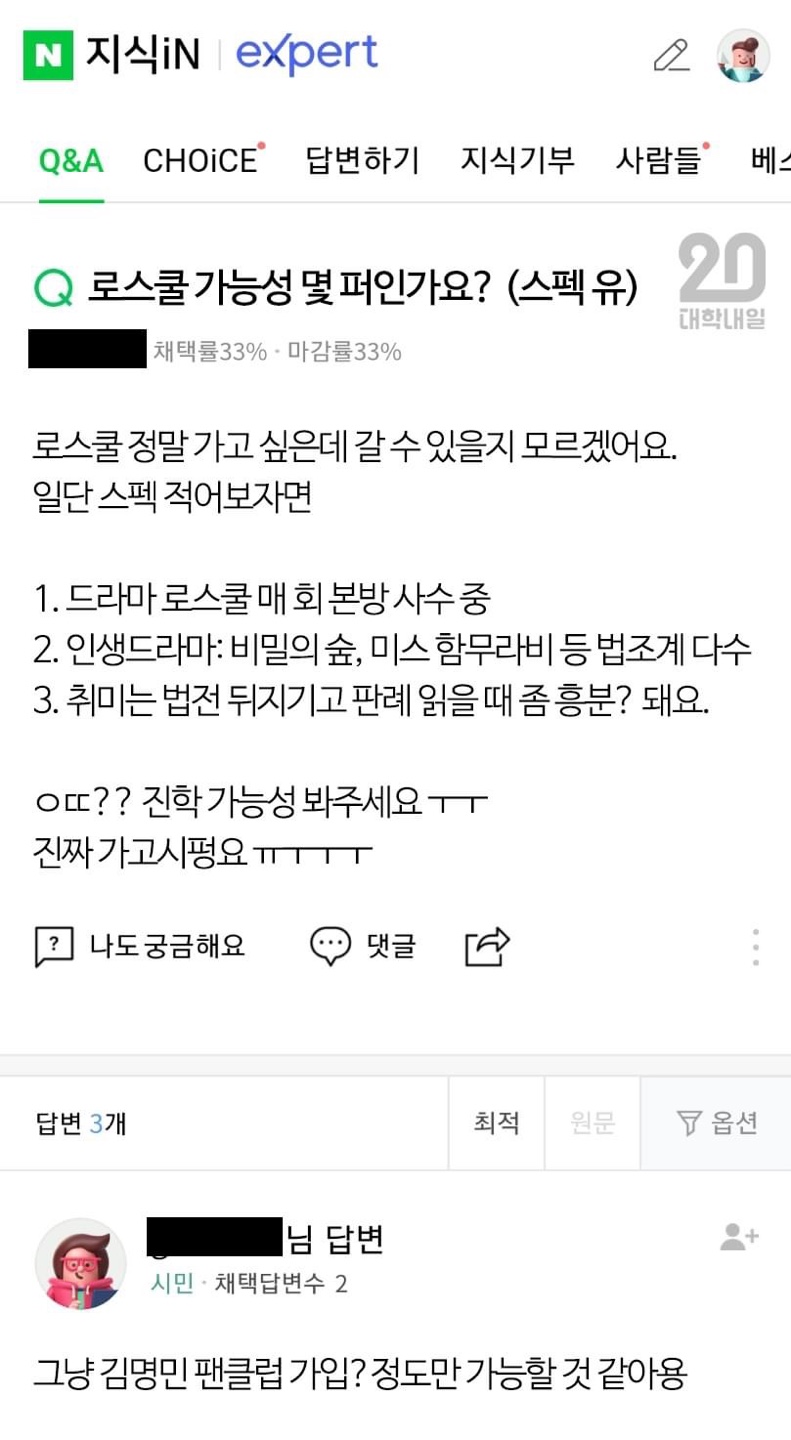Viewport: 791px width, 1440px height.
Task: Open the 답변하기 tab
Action: click(362, 161)
